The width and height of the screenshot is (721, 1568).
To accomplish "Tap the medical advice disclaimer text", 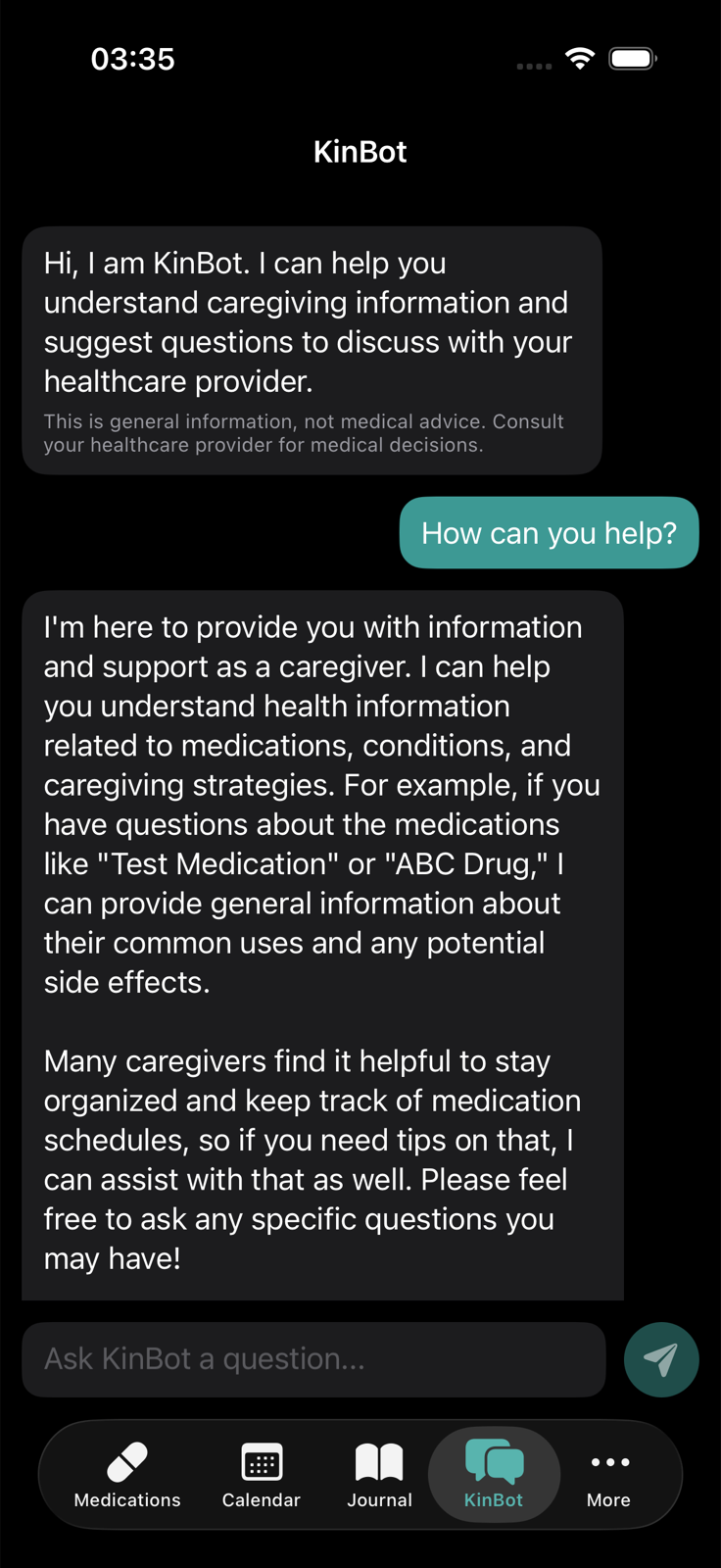I will pyautogui.click(x=303, y=432).
